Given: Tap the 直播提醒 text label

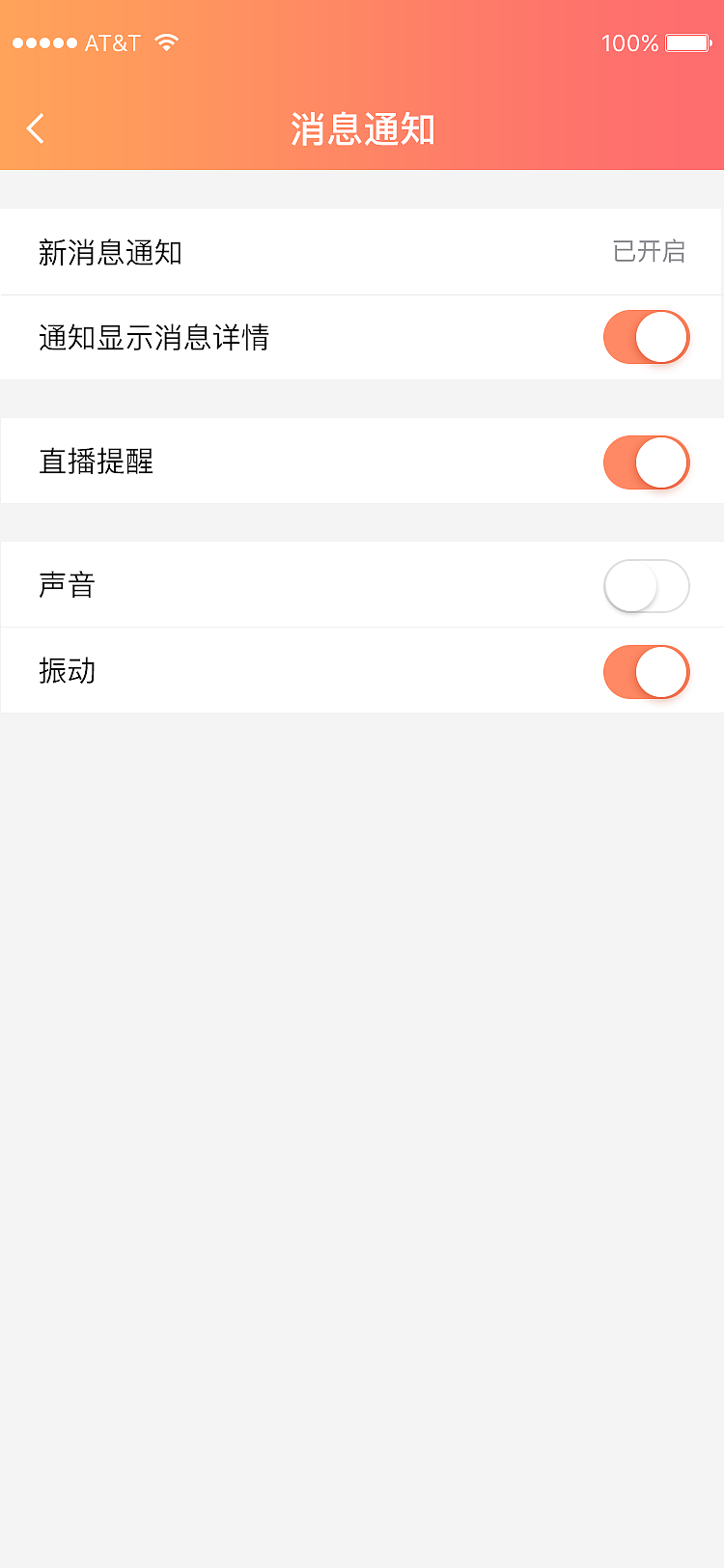Looking at the screenshot, I should (x=96, y=462).
